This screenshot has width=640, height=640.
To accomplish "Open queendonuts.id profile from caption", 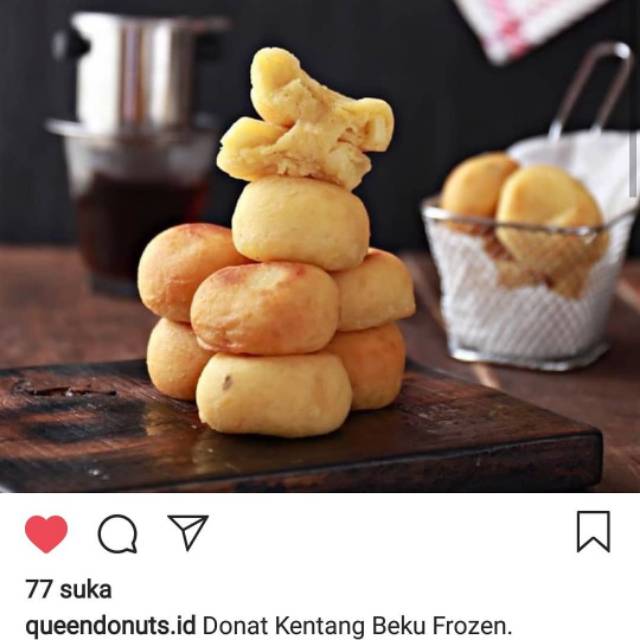I will [x=111, y=626].
